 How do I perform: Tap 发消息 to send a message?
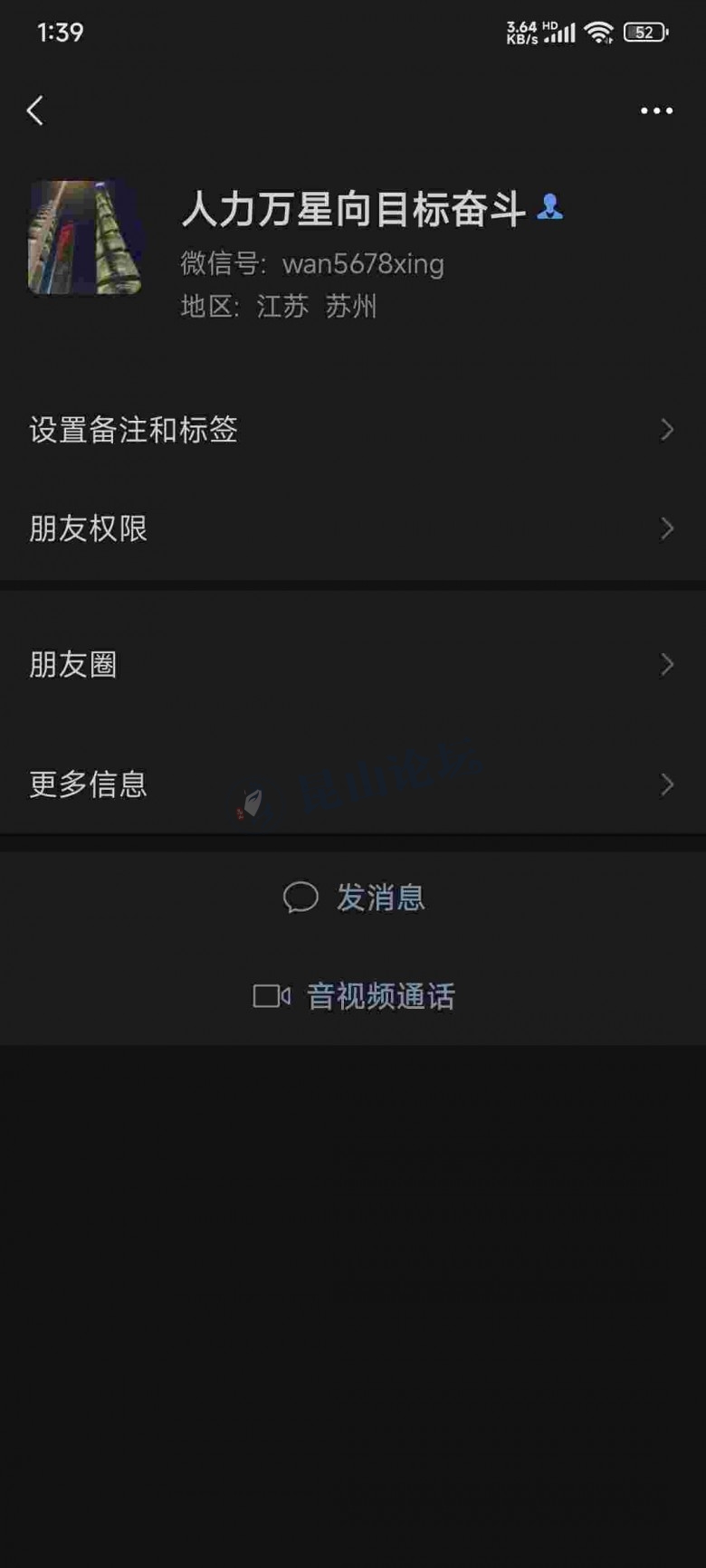click(x=354, y=898)
